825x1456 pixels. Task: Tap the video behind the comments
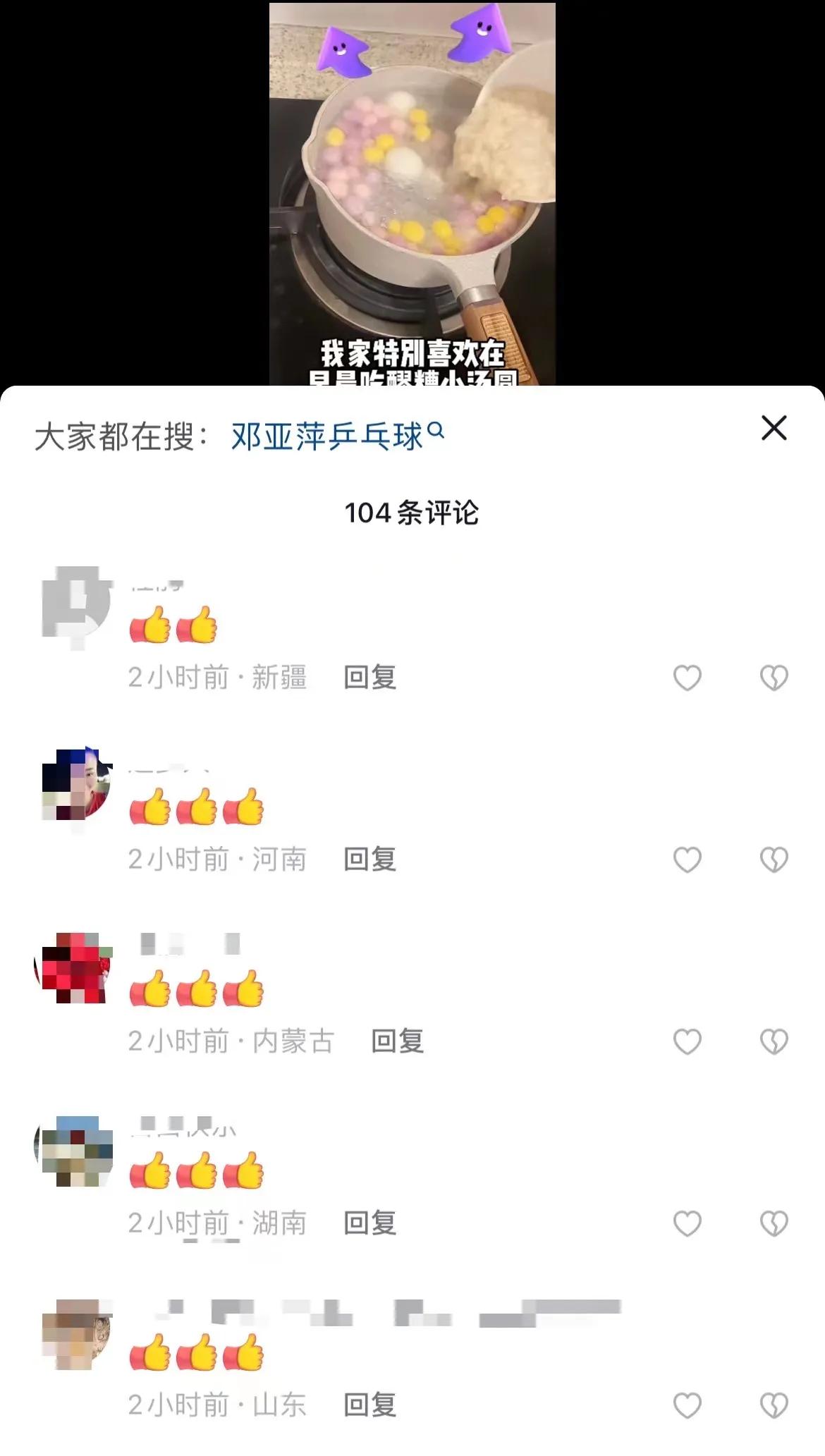pyautogui.click(x=412, y=190)
